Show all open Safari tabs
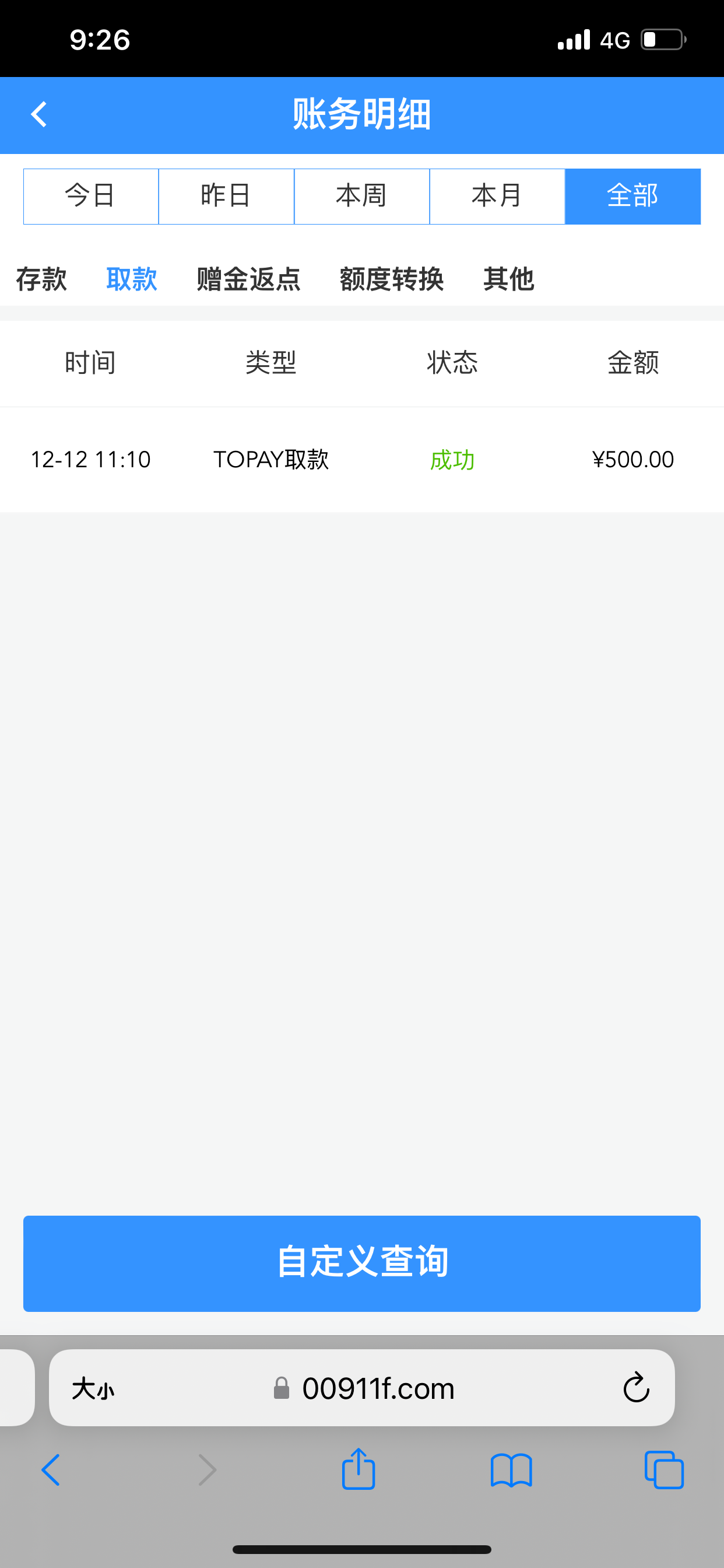Viewport: 724px width, 1568px height. (x=664, y=1471)
